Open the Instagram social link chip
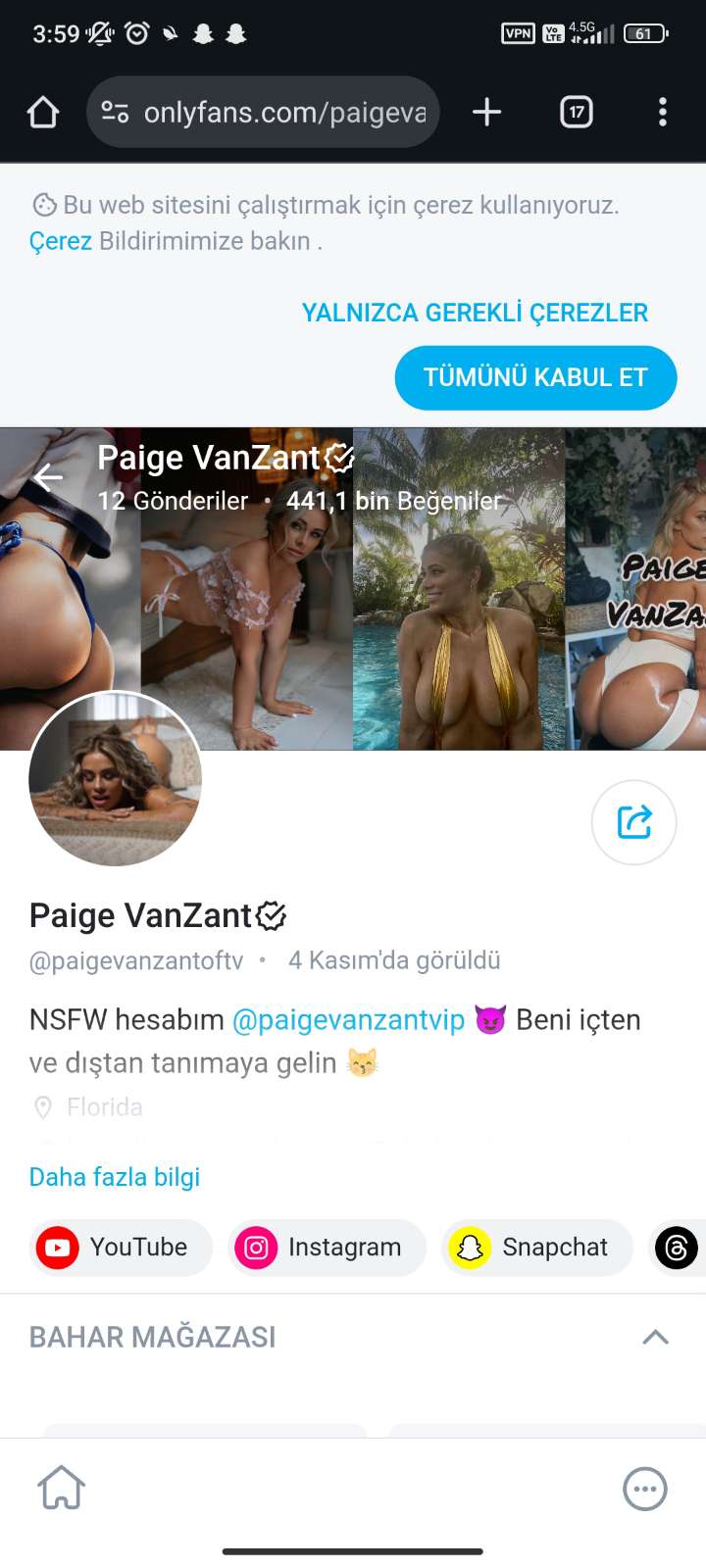The image size is (706, 1568). [328, 1248]
